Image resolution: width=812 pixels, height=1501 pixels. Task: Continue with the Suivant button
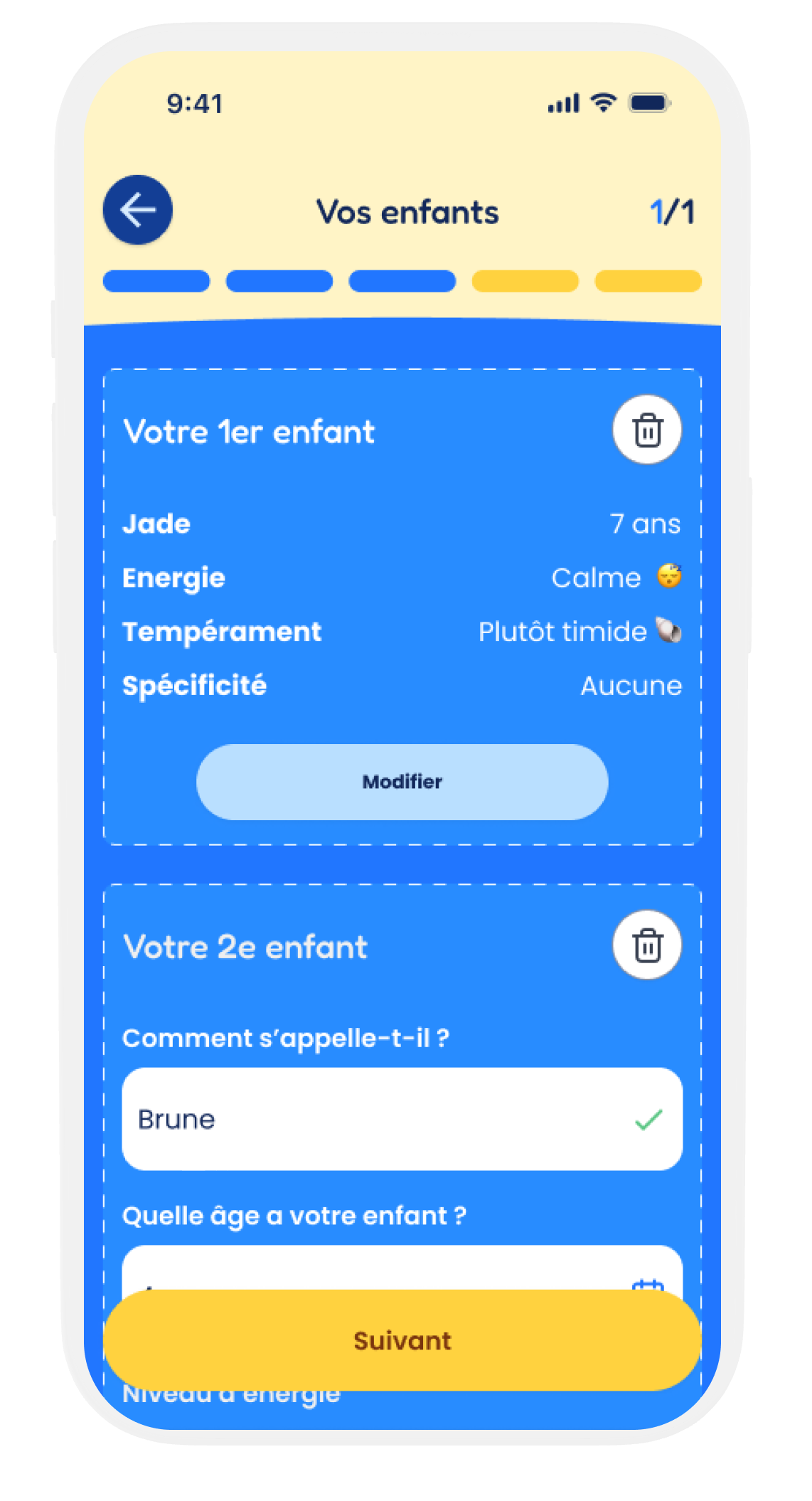click(x=402, y=1341)
